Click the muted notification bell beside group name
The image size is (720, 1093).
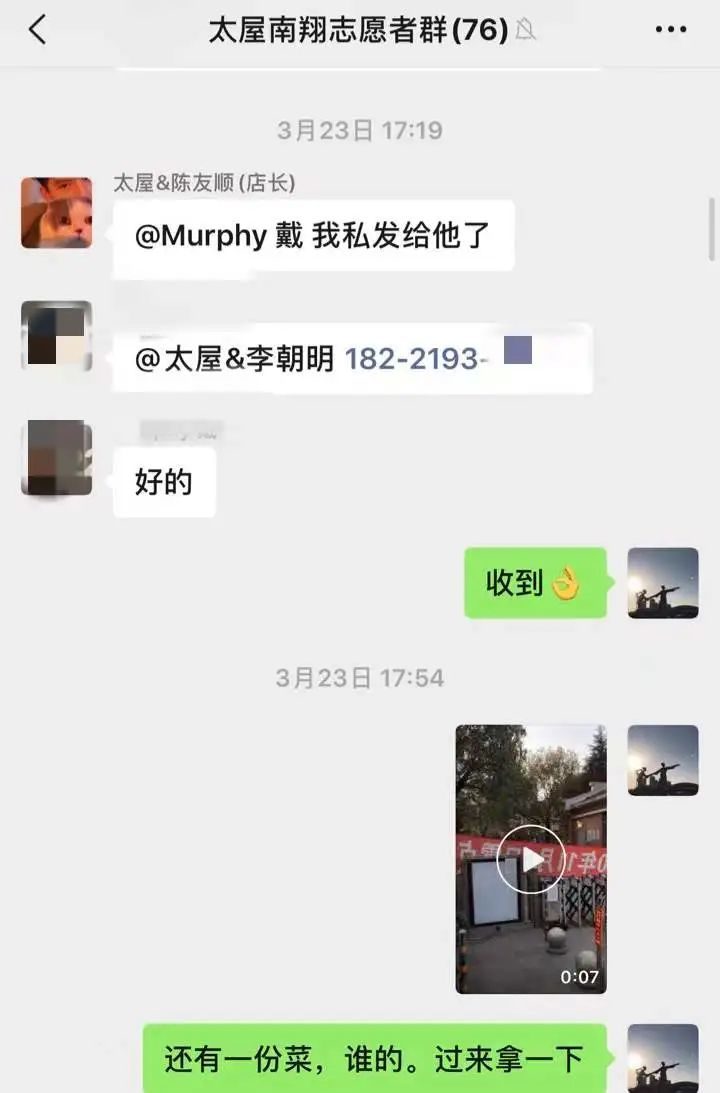coord(523,30)
